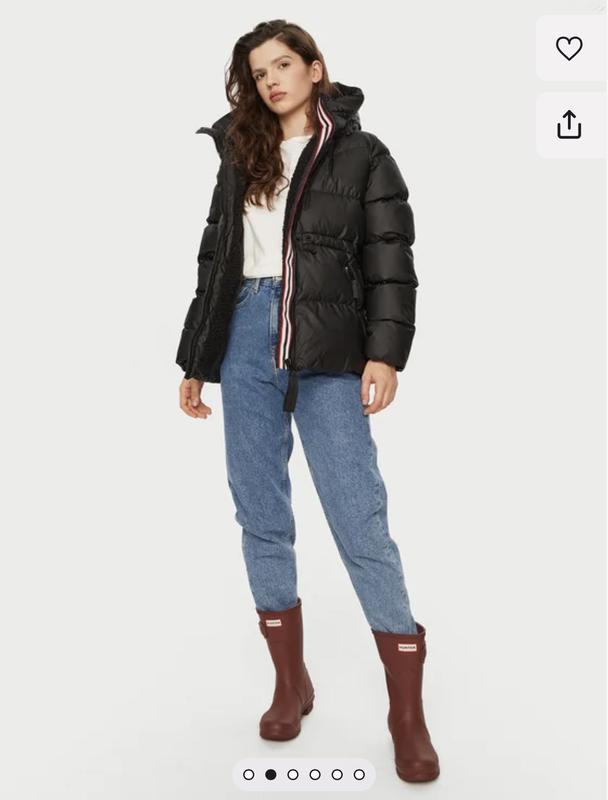Viewport: 608px width, 800px height.
Task: Share this product
Action: (x=569, y=125)
